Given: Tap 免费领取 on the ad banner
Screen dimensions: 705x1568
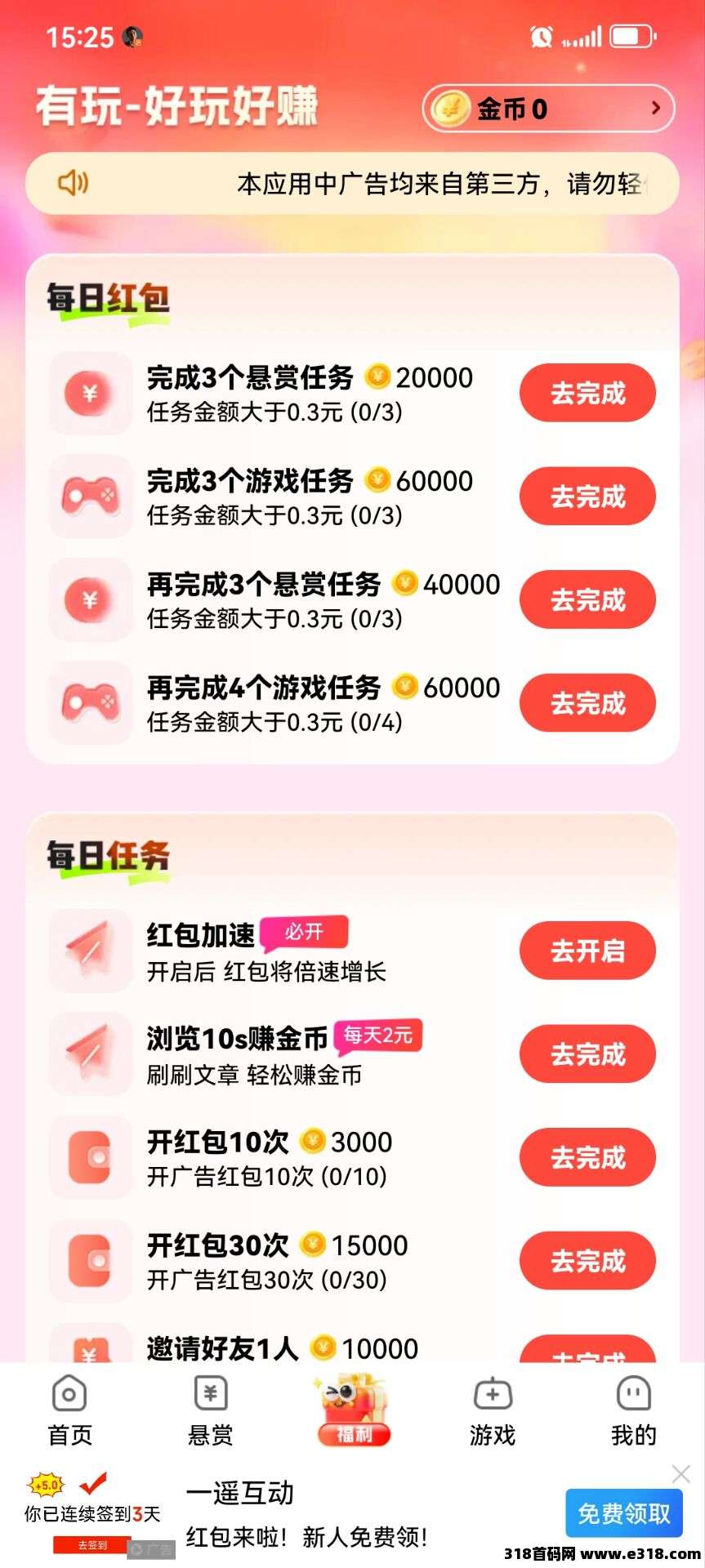Looking at the screenshot, I should (623, 1513).
